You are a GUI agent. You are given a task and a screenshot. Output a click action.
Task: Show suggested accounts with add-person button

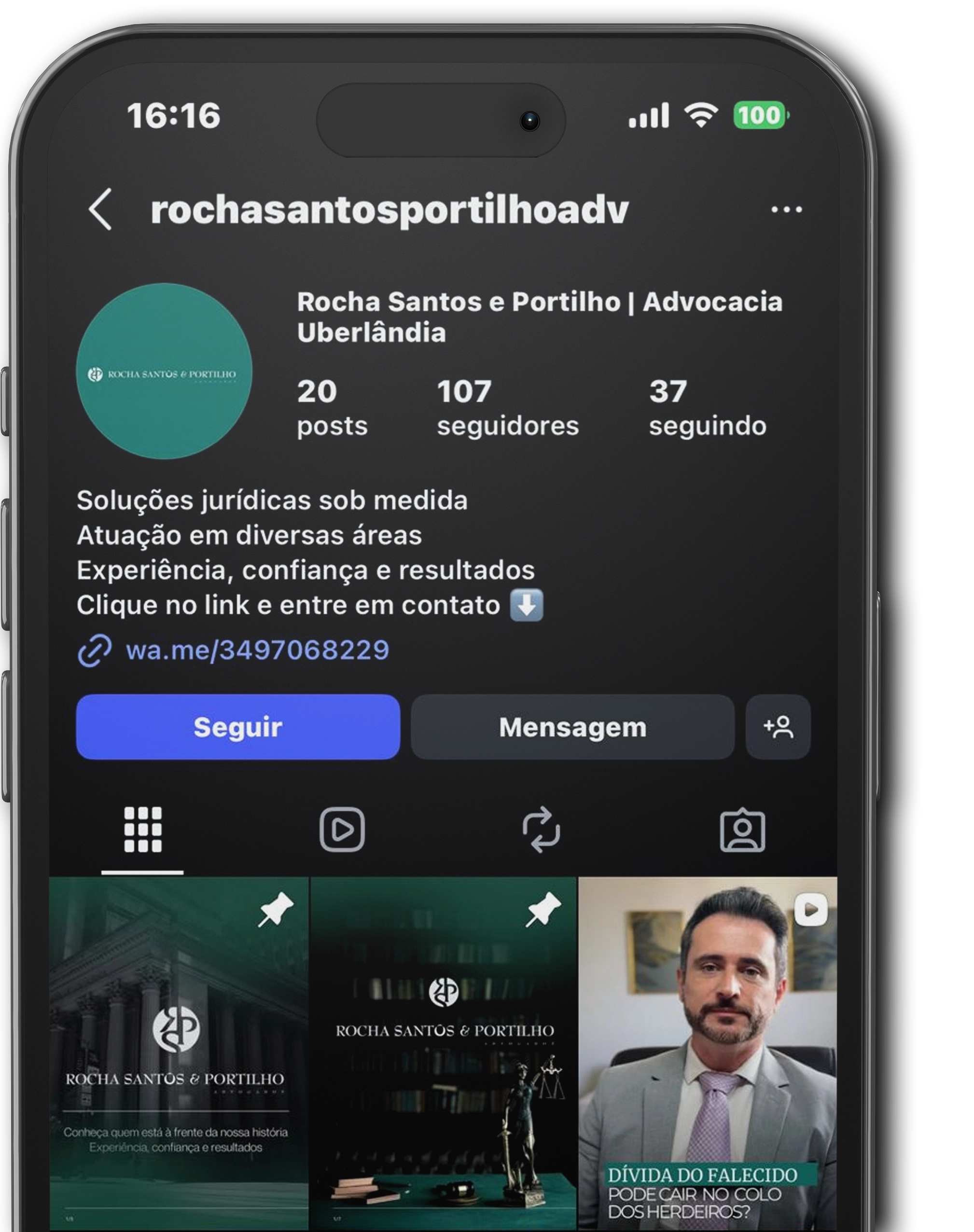pyautogui.click(x=778, y=727)
